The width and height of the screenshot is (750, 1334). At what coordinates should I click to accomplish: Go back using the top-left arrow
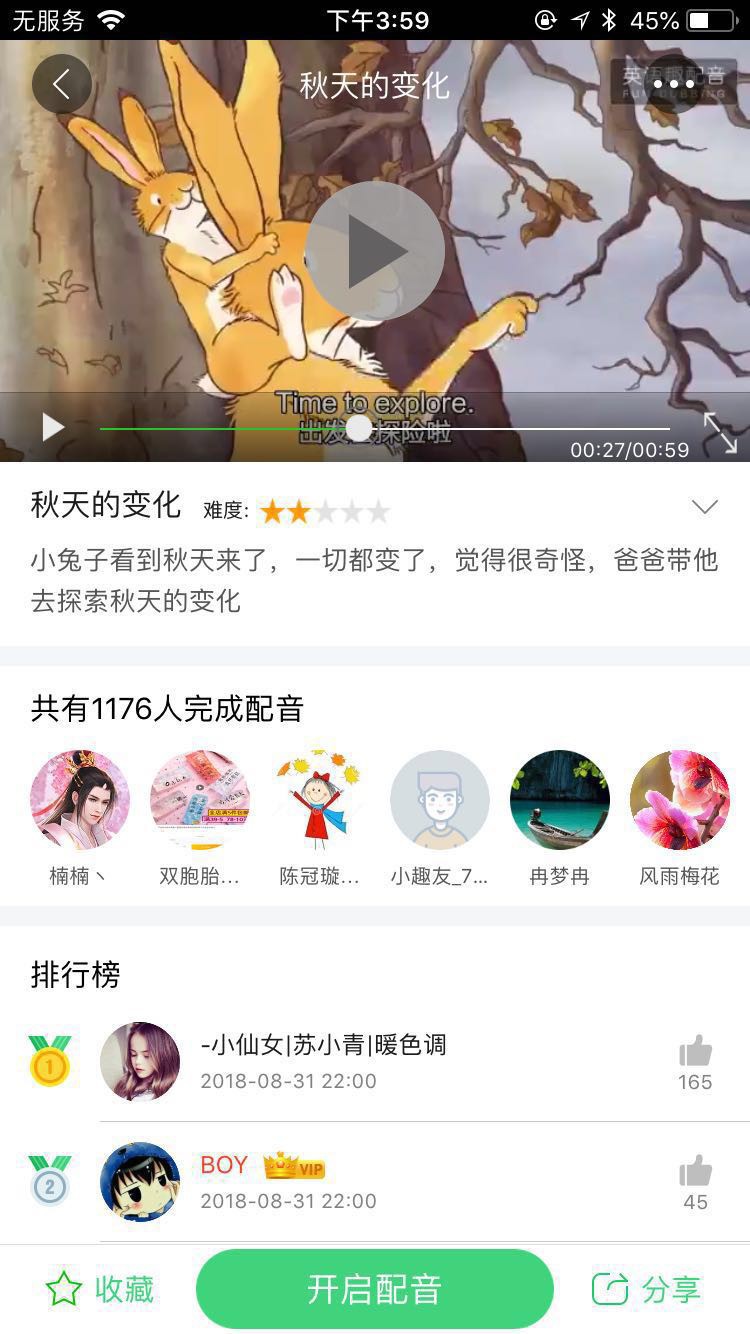(x=61, y=84)
